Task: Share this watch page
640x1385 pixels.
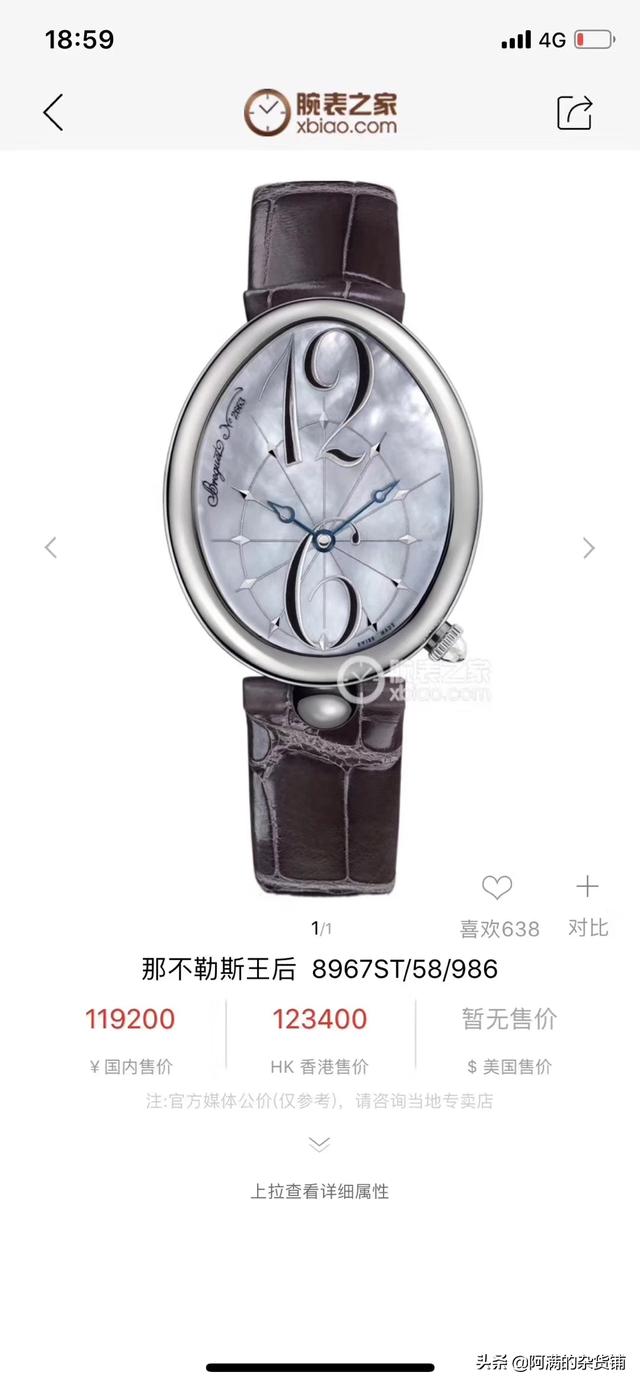Action: (x=575, y=112)
